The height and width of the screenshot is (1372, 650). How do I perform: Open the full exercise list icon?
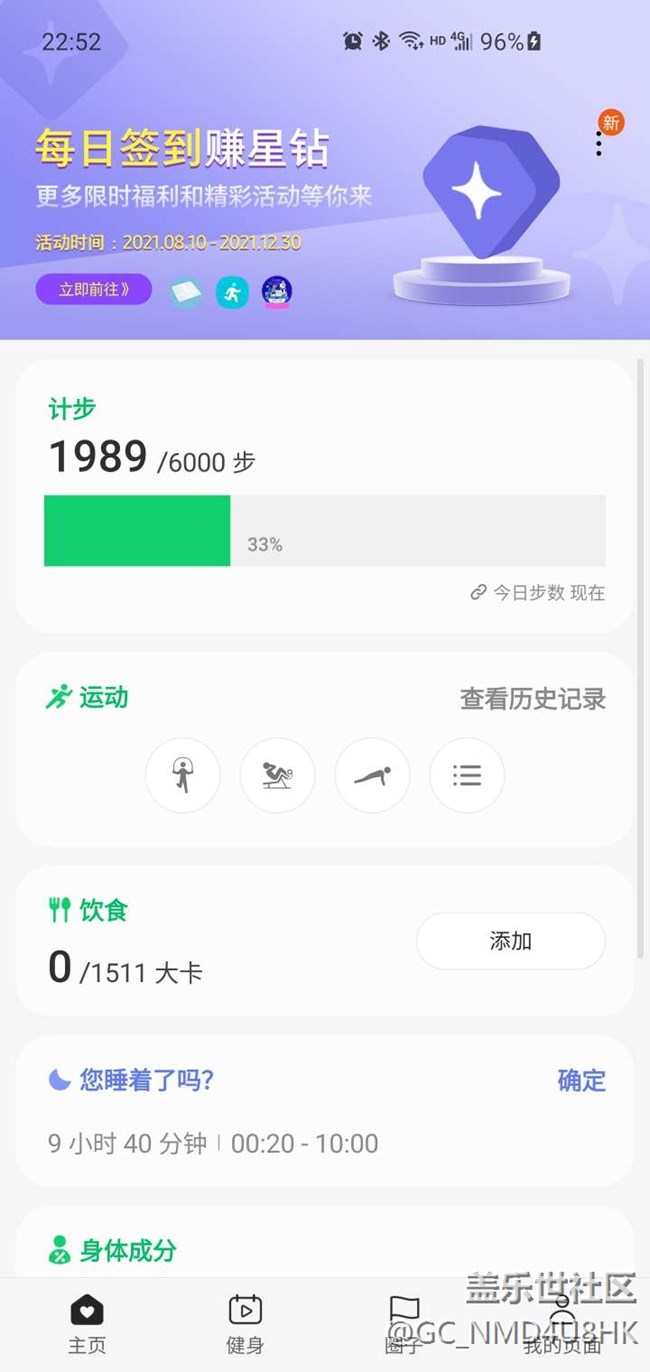pyautogui.click(x=467, y=775)
